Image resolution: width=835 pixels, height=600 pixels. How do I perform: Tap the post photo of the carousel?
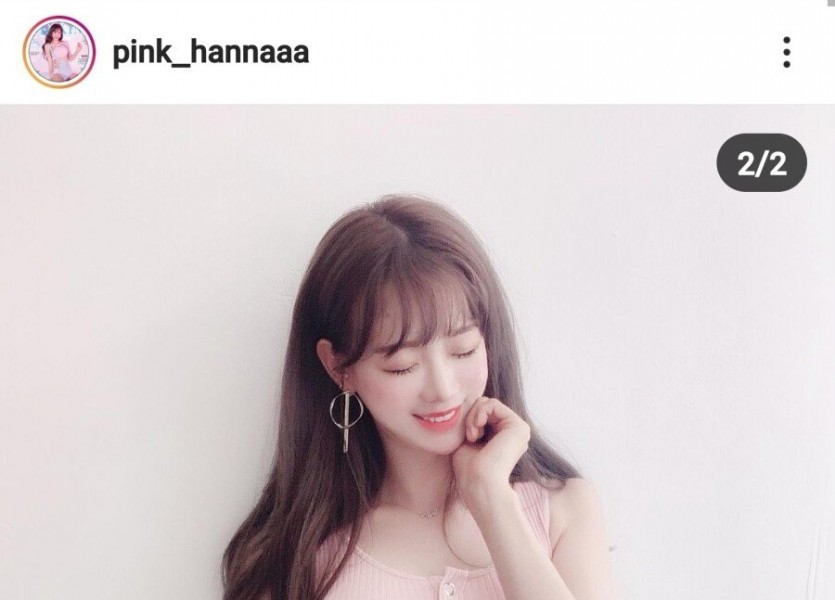(417, 380)
